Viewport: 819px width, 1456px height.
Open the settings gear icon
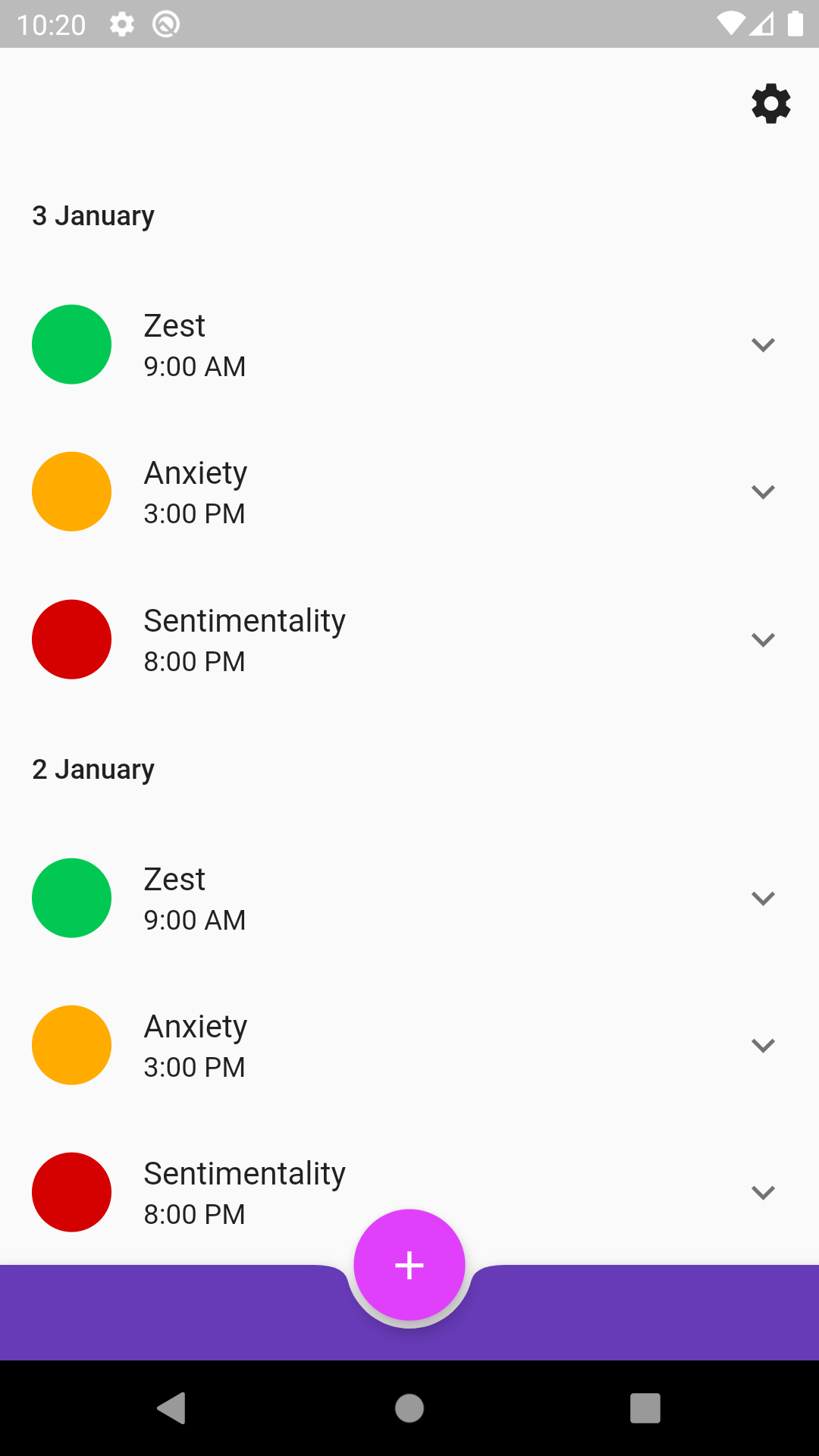coord(770,103)
